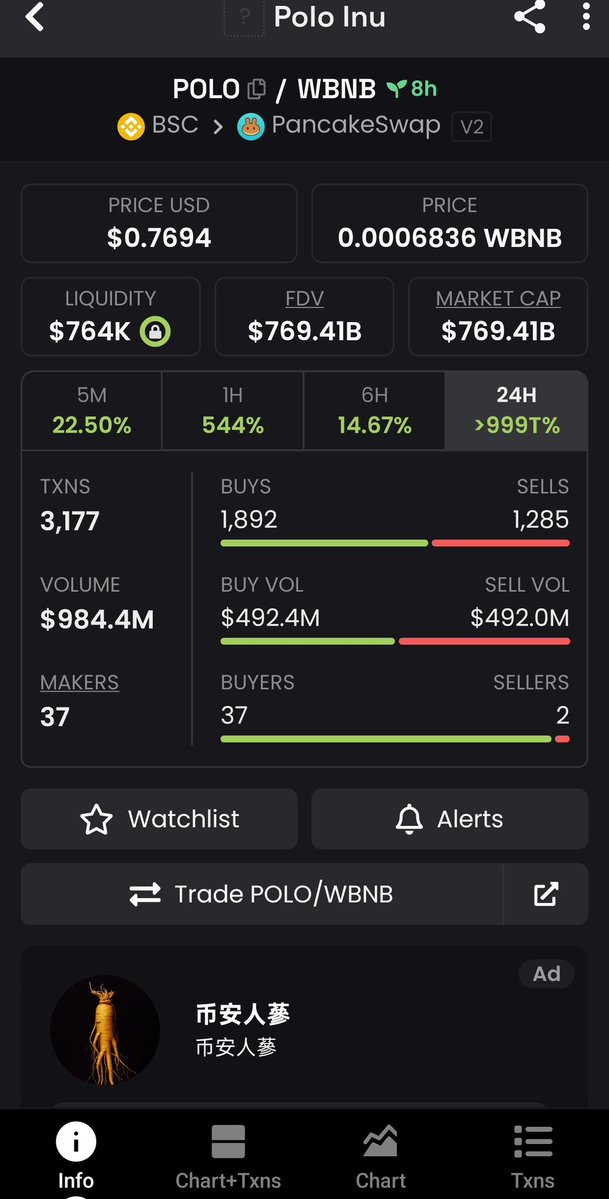Add POLO to Watchlist
The width and height of the screenshot is (609, 1199).
click(159, 819)
